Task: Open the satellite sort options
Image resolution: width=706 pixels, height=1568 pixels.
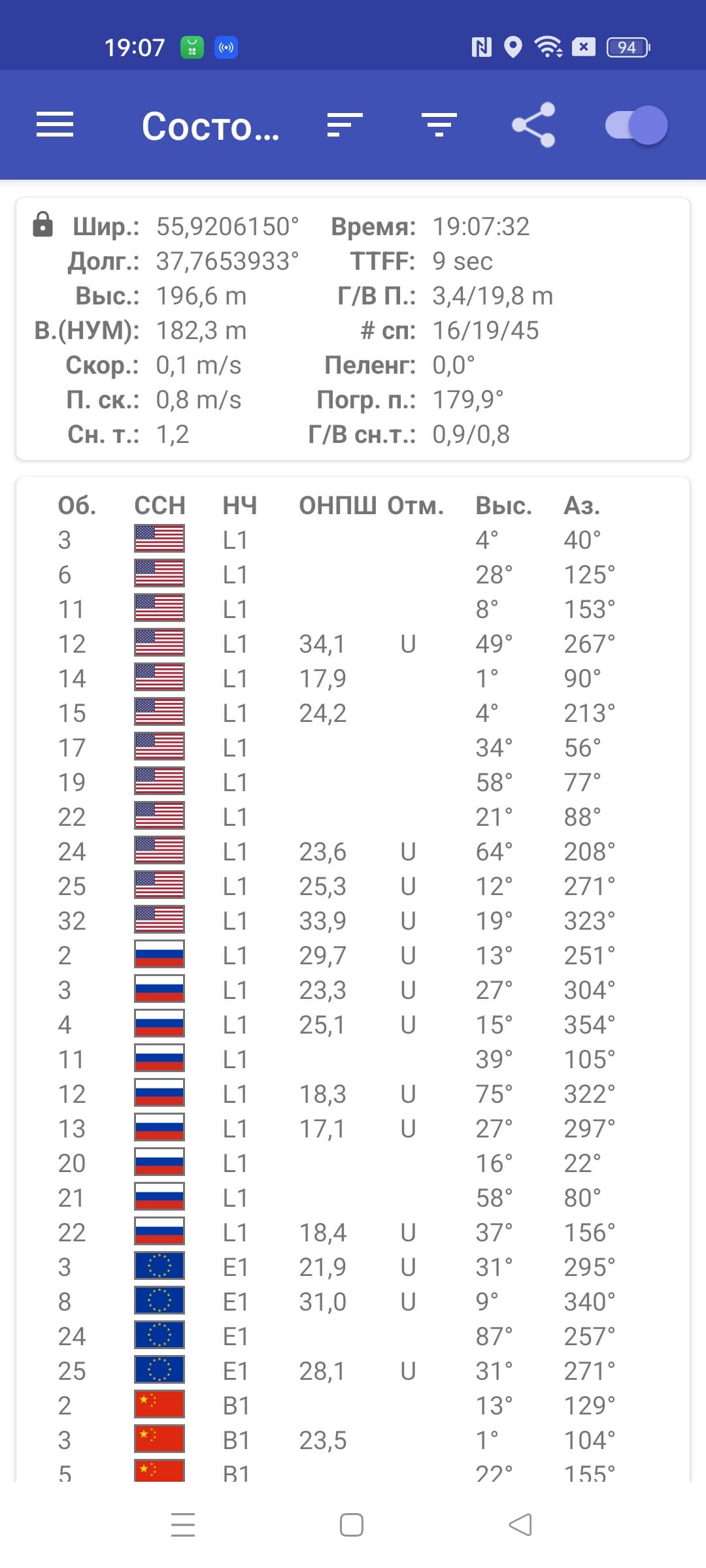Action: coord(345,125)
